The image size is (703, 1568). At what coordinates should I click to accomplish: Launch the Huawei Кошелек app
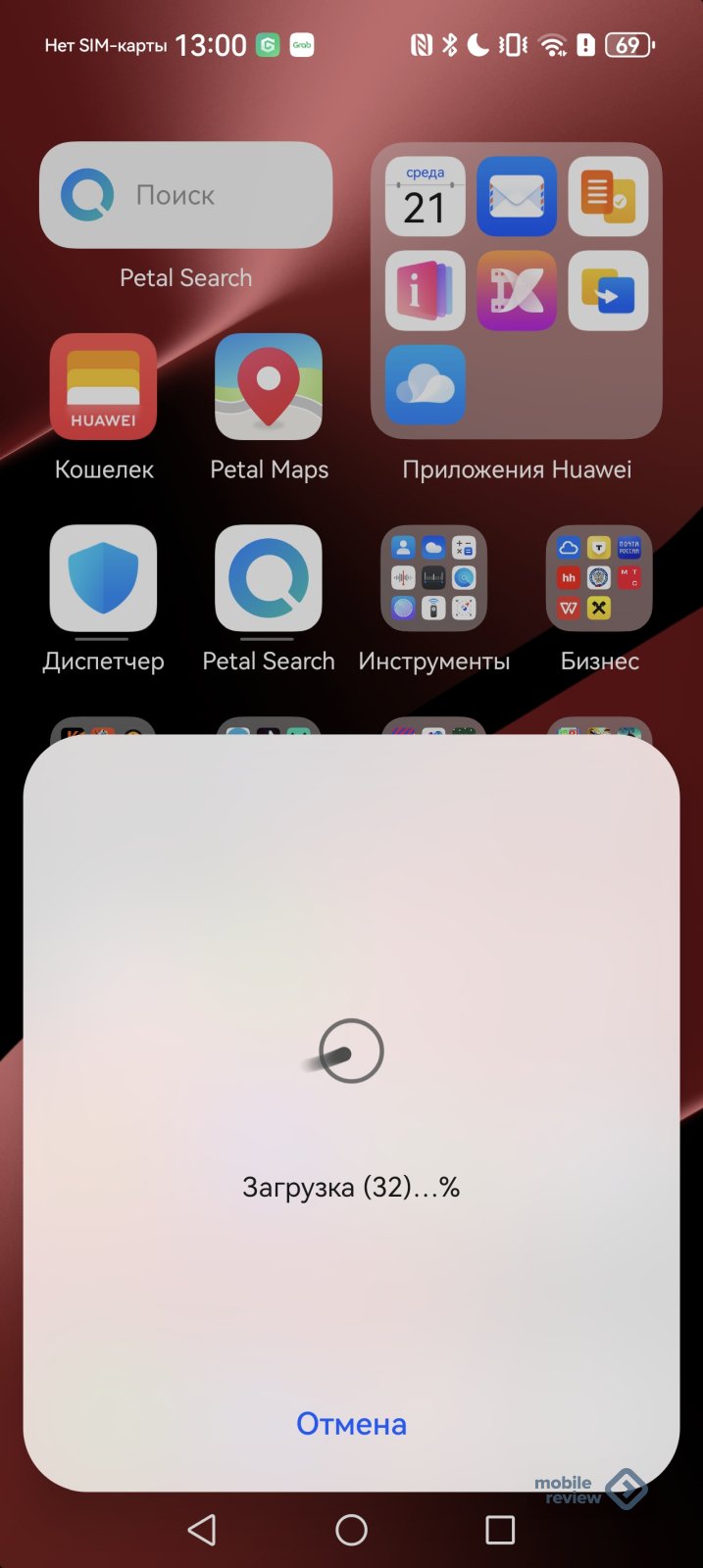[x=103, y=387]
